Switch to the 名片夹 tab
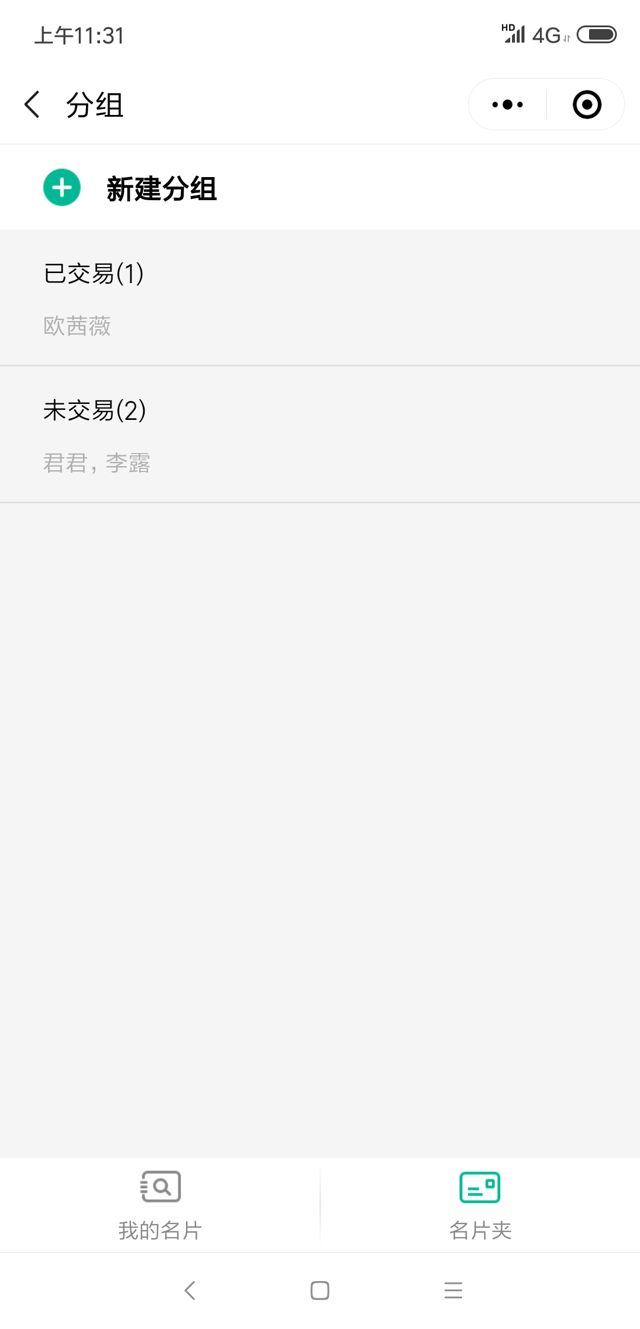 point(480,1205)
